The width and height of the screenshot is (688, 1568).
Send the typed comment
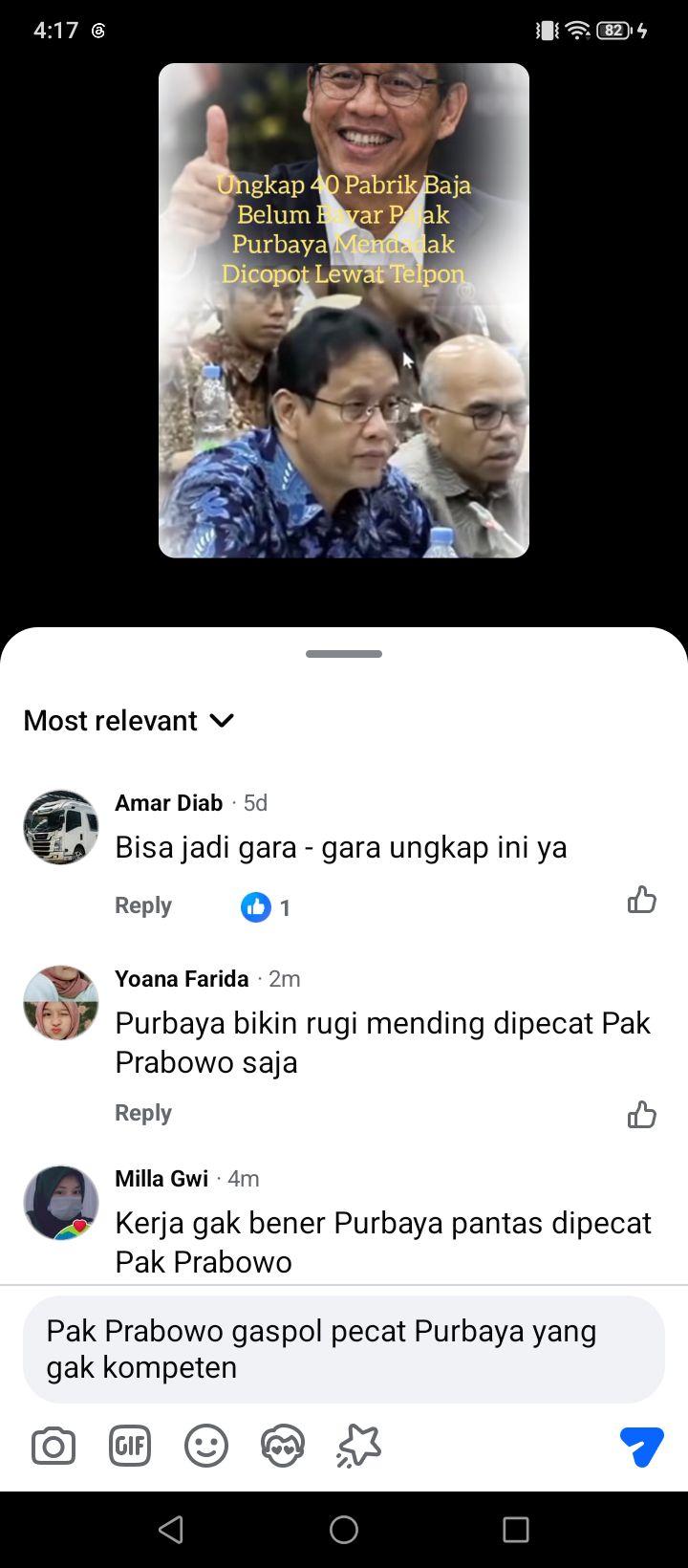click(642, 1447)
